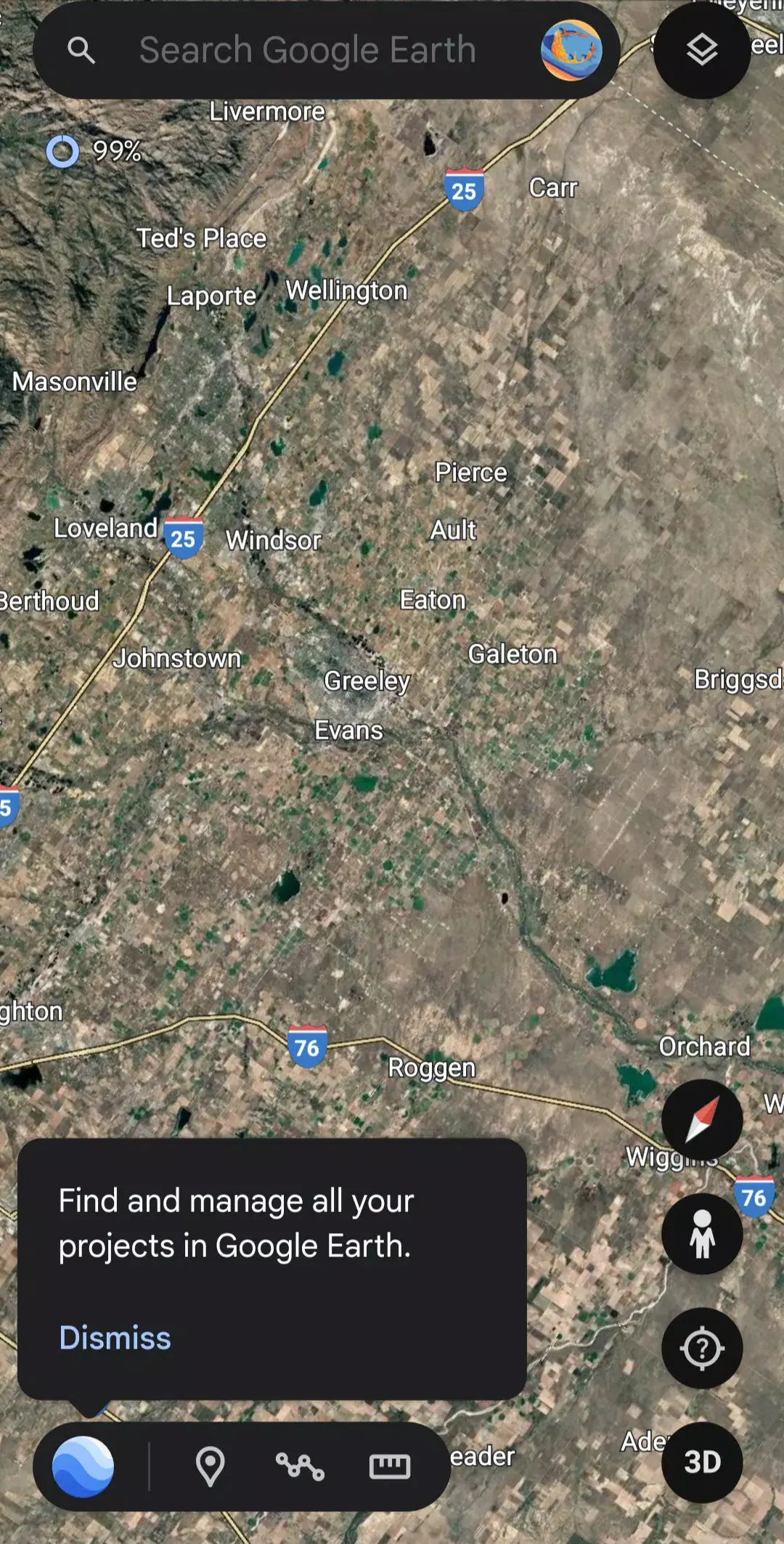Open the Google Earth logo menu
Viewport: 784px width, 1544px height.
(86, 1466)
